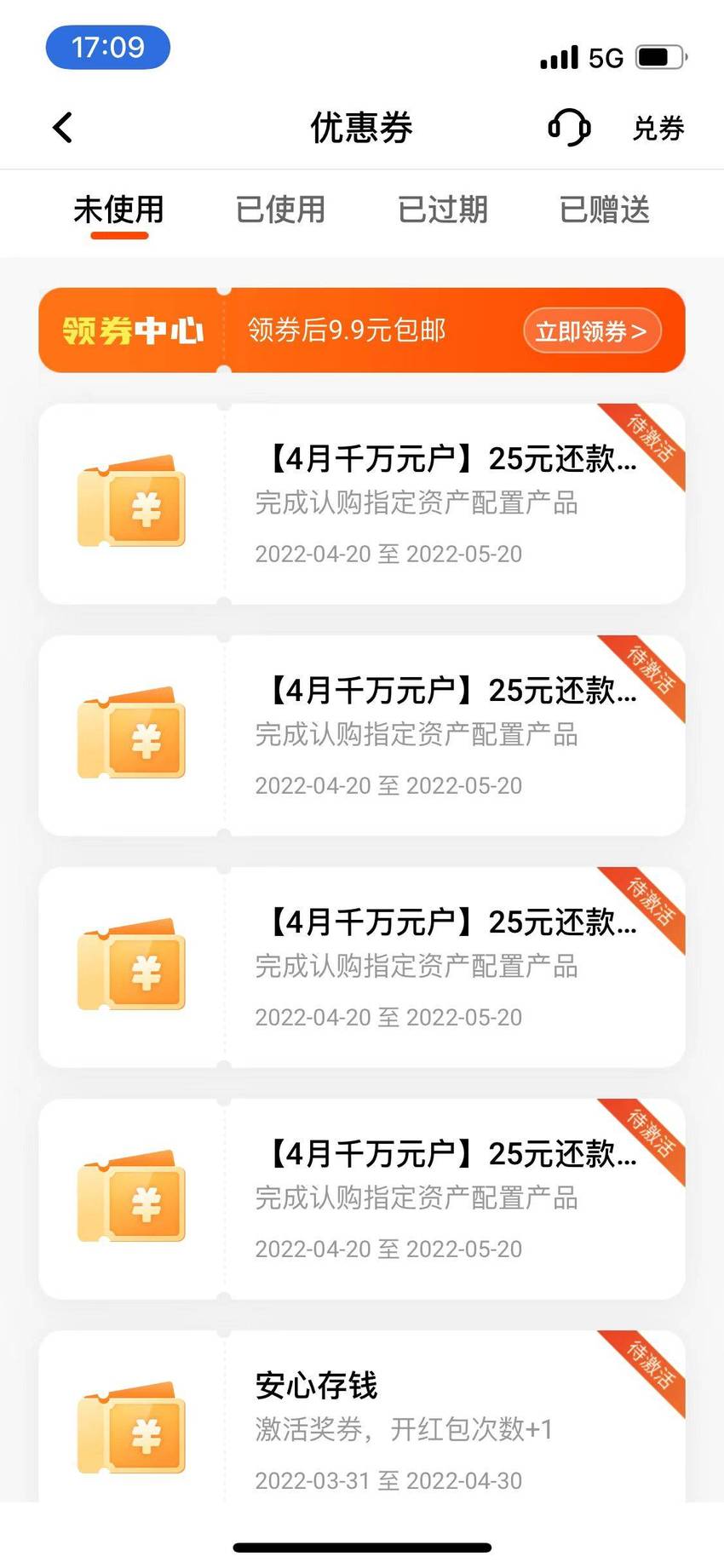Go back using the top-left arrow

[62, 128]
